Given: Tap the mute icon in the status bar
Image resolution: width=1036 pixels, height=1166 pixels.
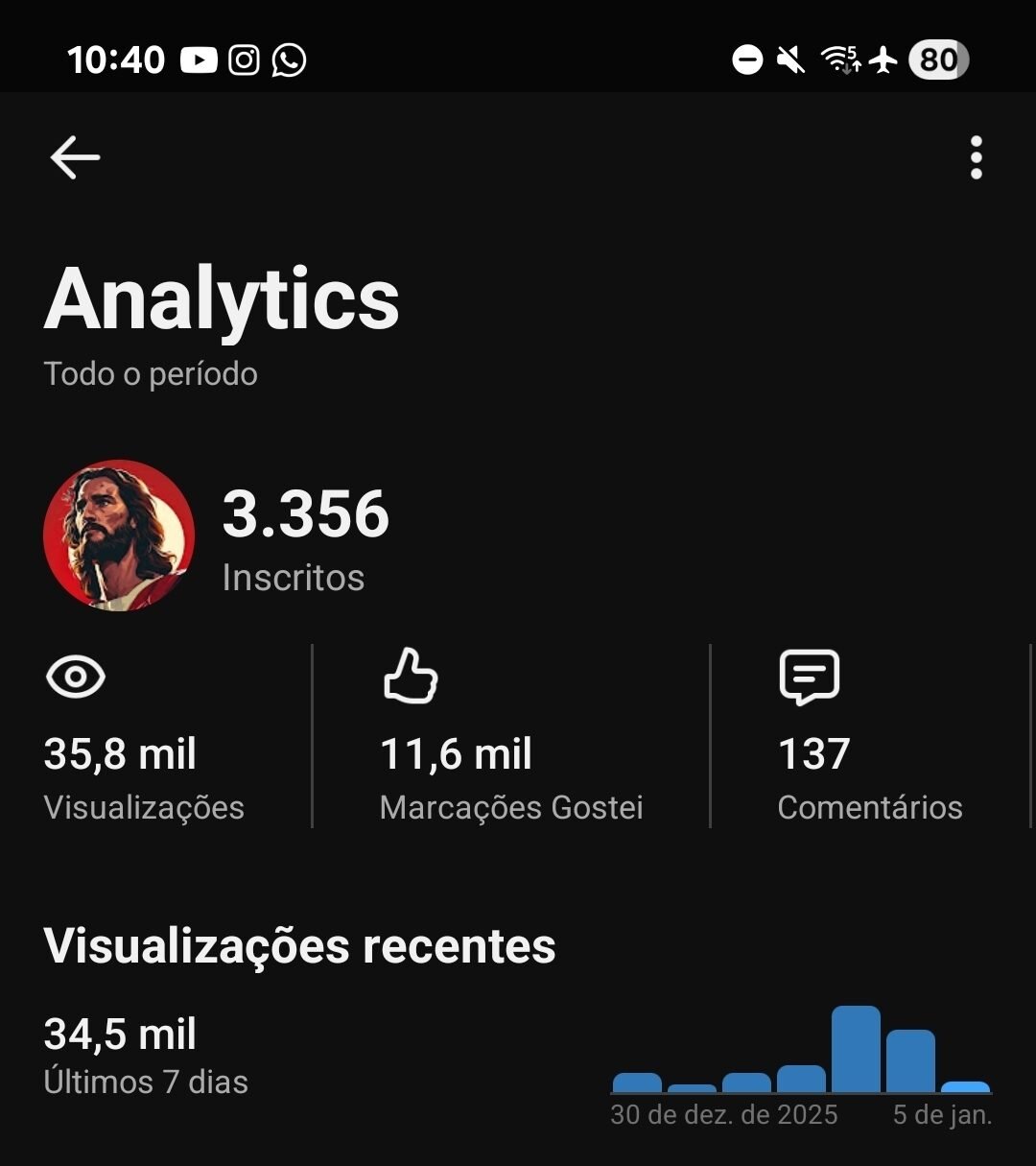Looking at the screenshot, I should [789, 59].
